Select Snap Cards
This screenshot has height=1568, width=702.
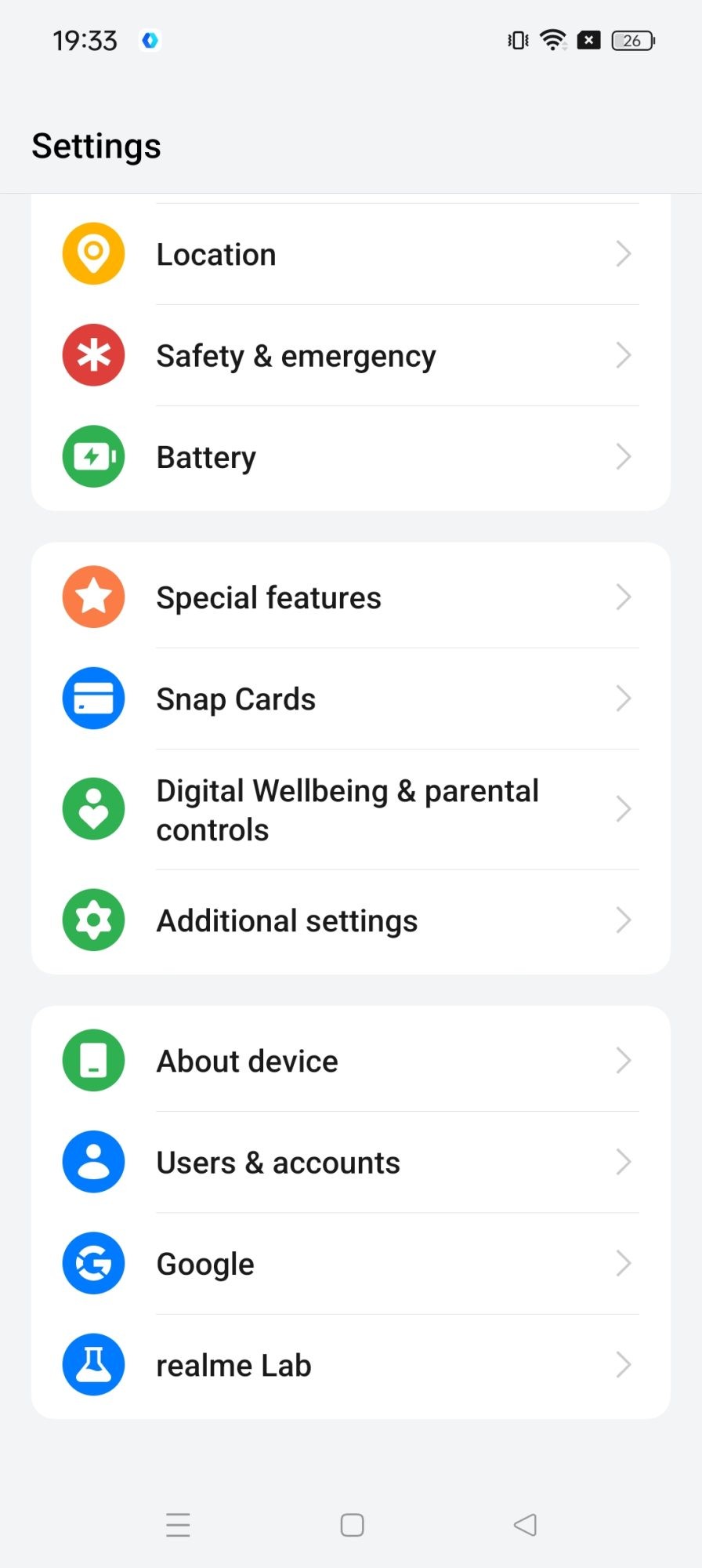[350, 699]
